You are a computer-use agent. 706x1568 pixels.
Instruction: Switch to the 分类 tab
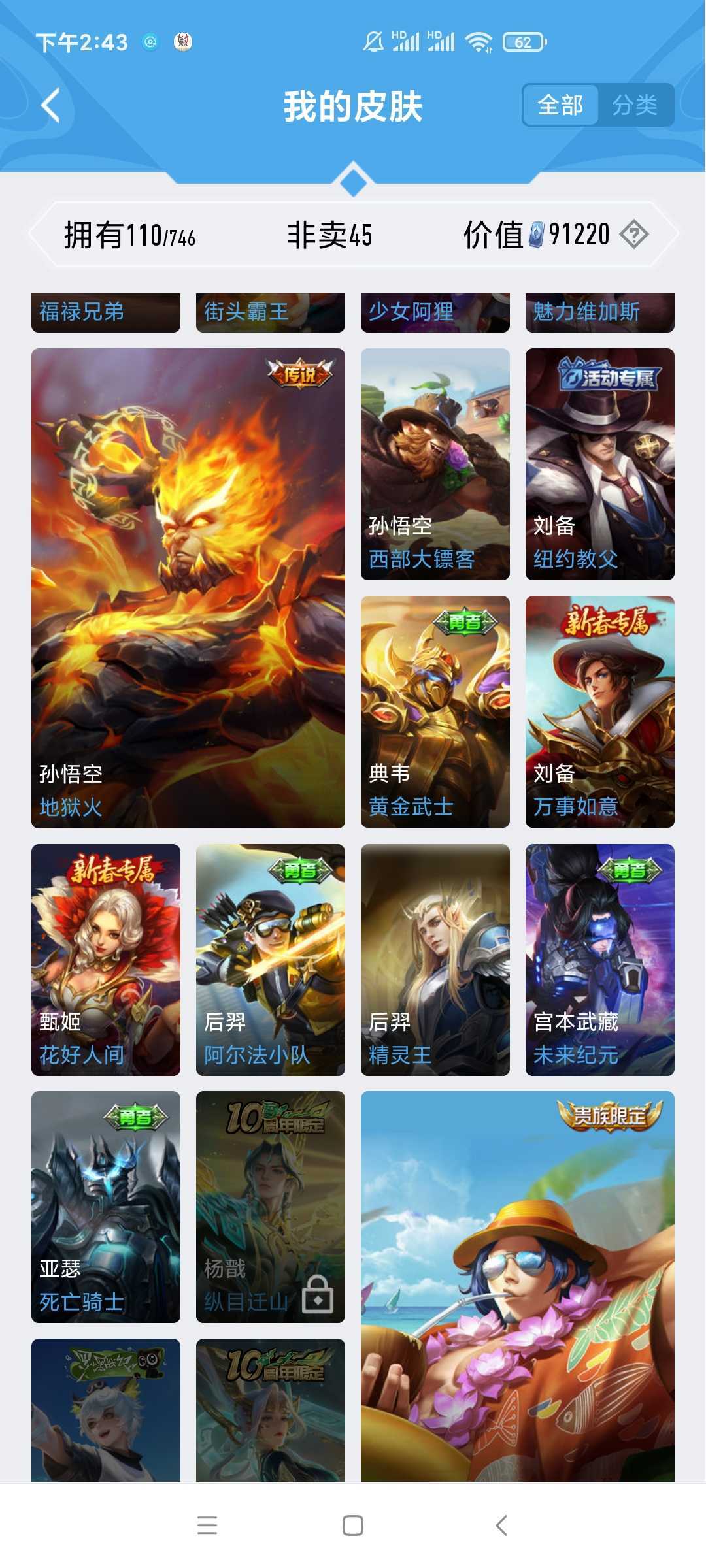pos(635,105)
